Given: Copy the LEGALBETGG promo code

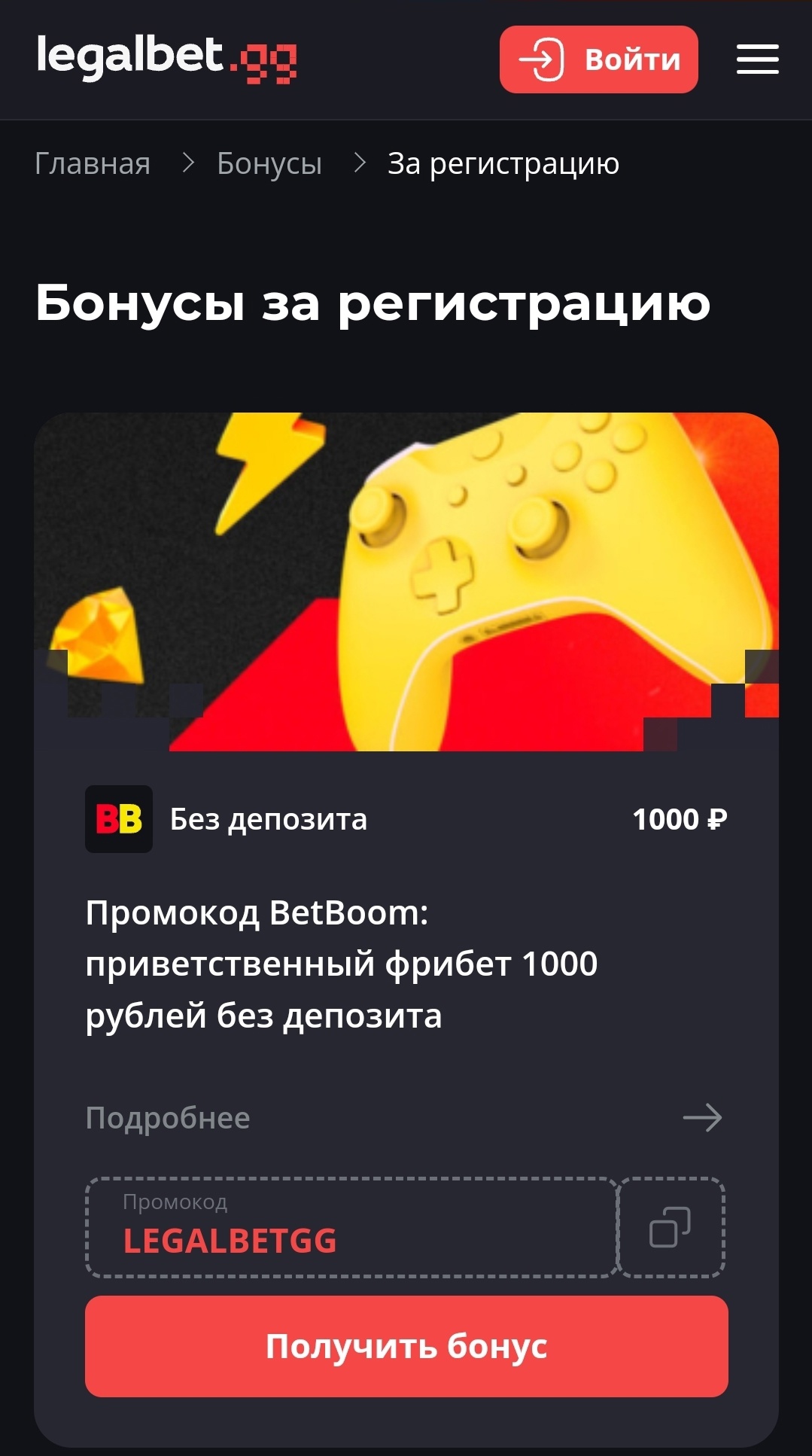Looking at the screenshot, I should coord(671,1227).
